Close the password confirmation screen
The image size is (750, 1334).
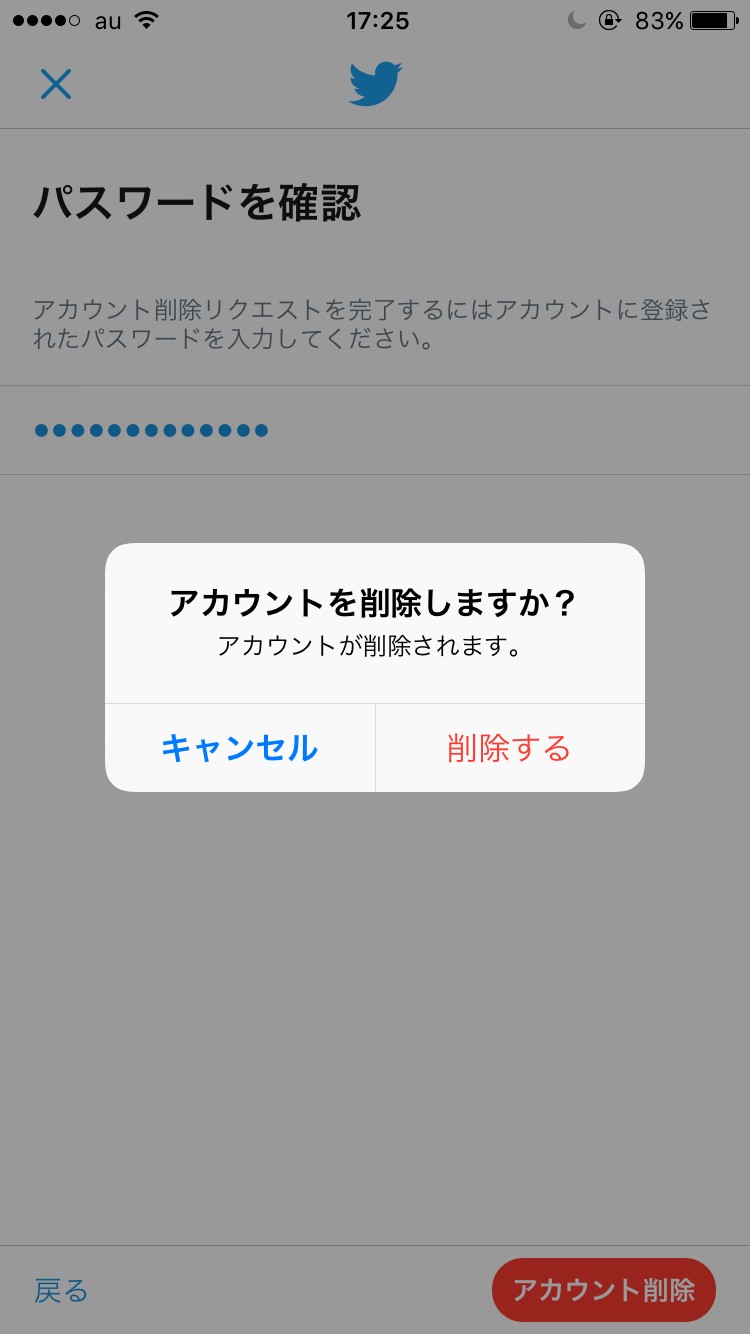[x=56, y=84]
